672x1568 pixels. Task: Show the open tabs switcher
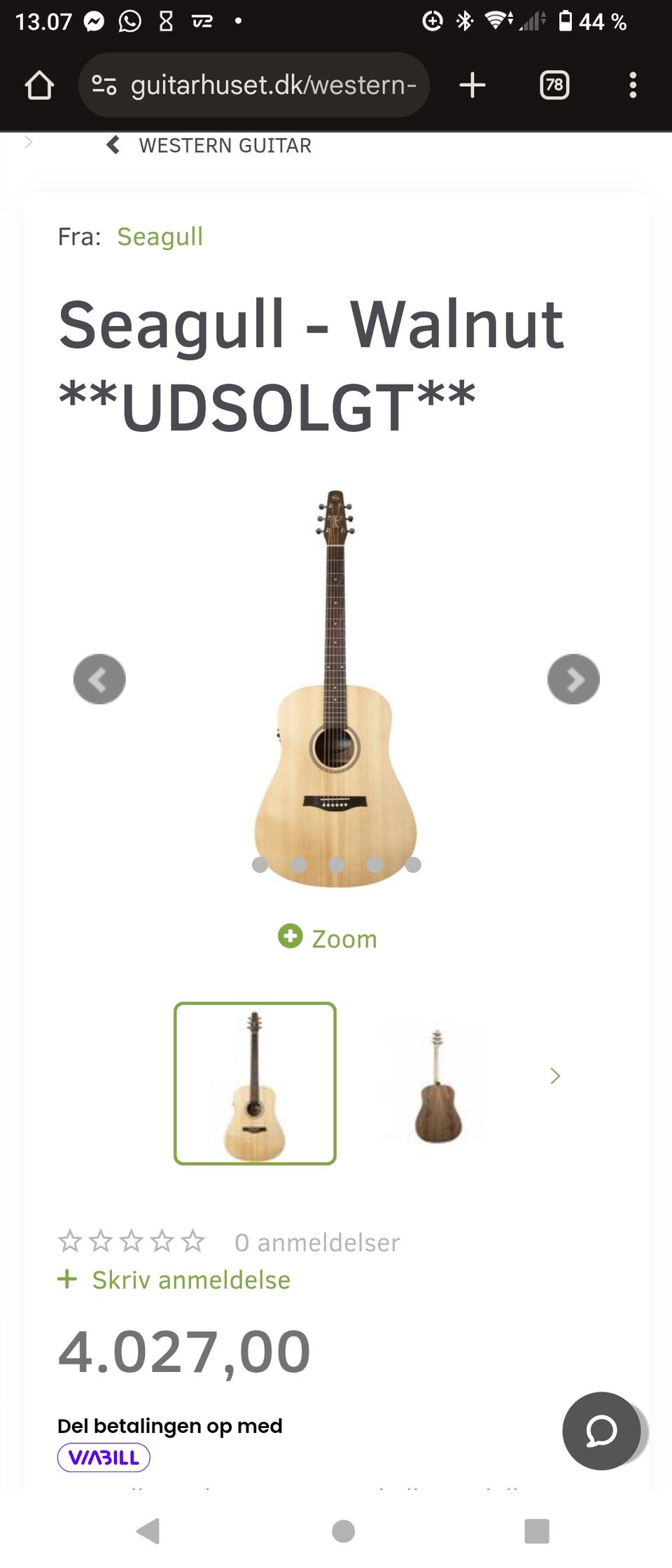click(x=554, y=85)
